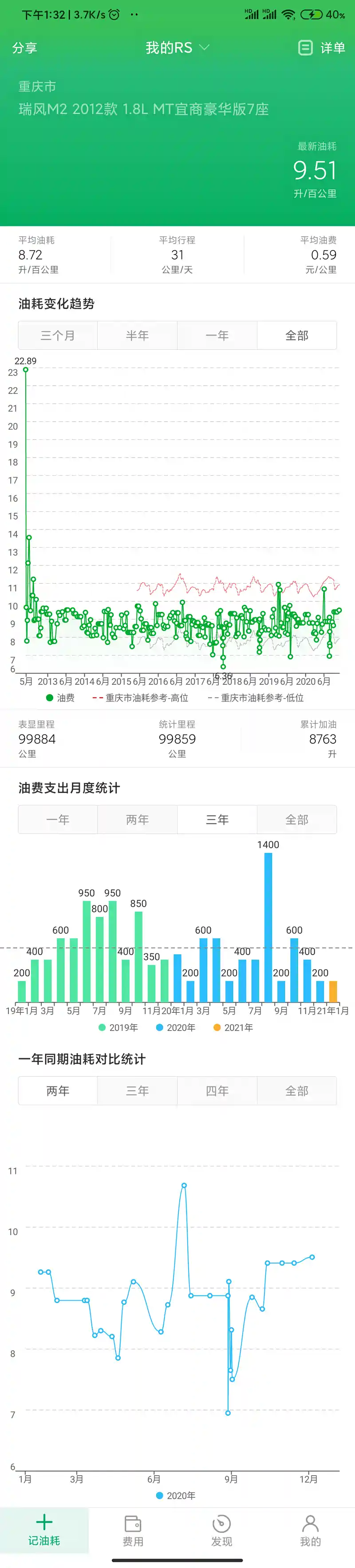Show 全部 in the 油耗变化趋势 chart
Screen dimensions: 355x1568
(x=297, y=336)
